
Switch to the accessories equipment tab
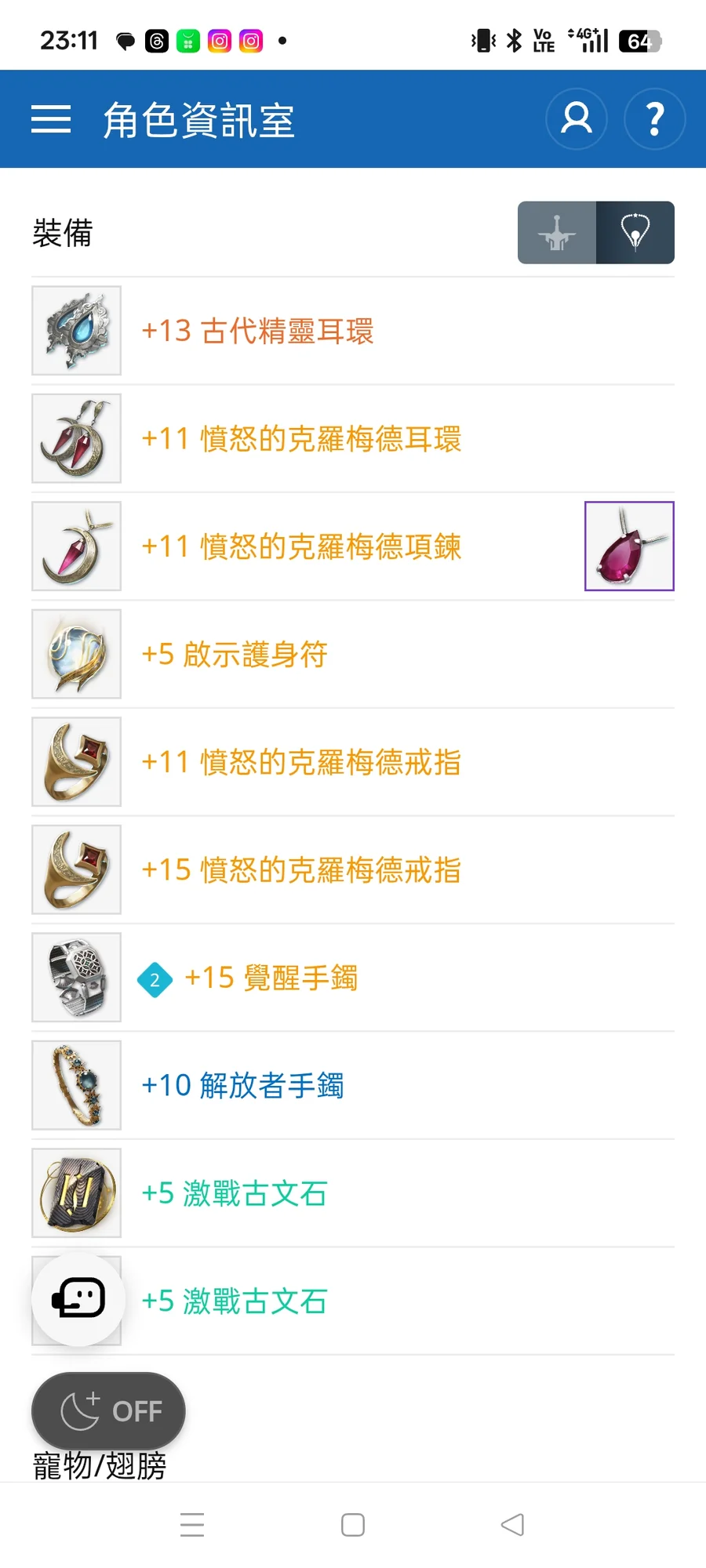[x=635, y=233]
